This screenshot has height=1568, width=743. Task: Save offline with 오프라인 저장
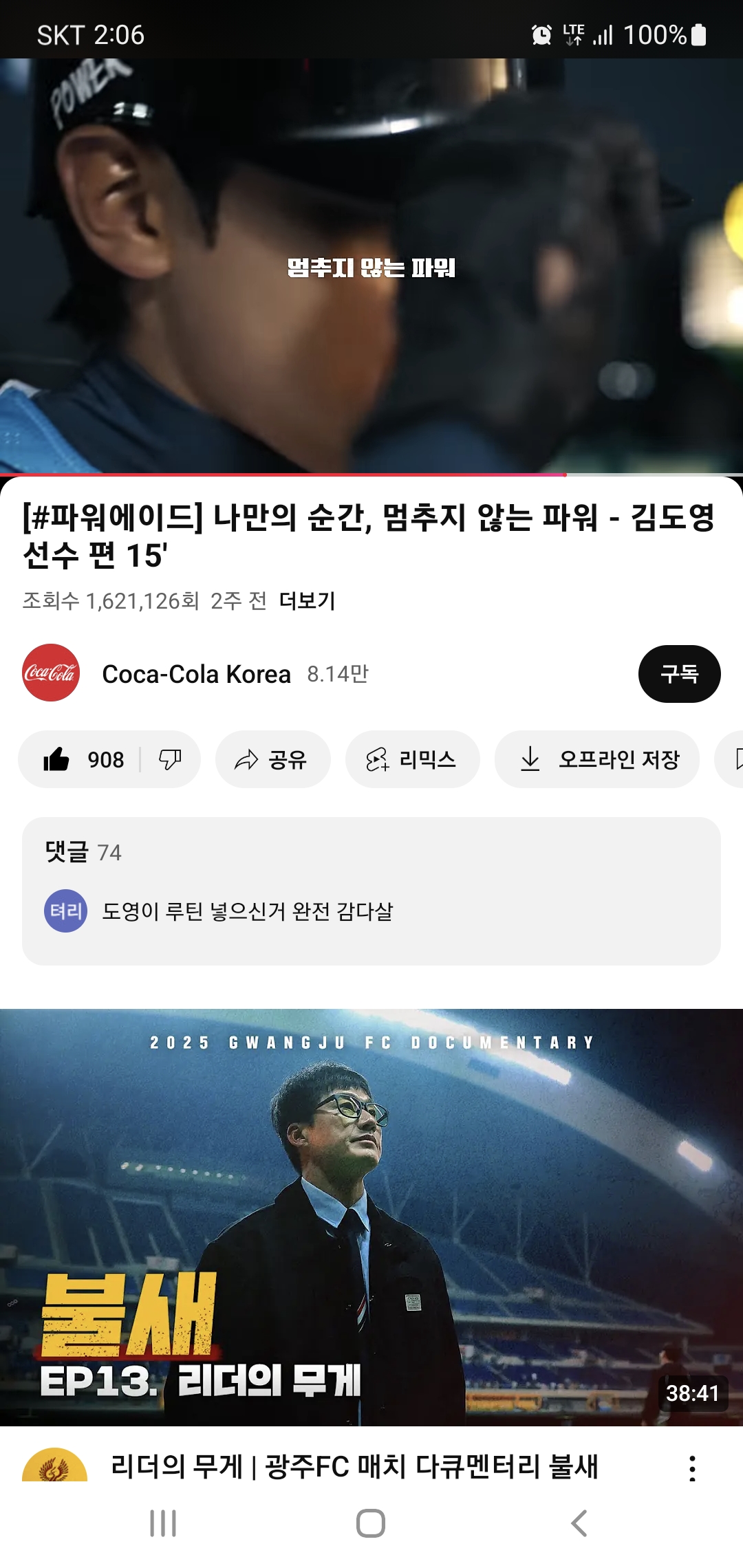click(x=596, y=759)
